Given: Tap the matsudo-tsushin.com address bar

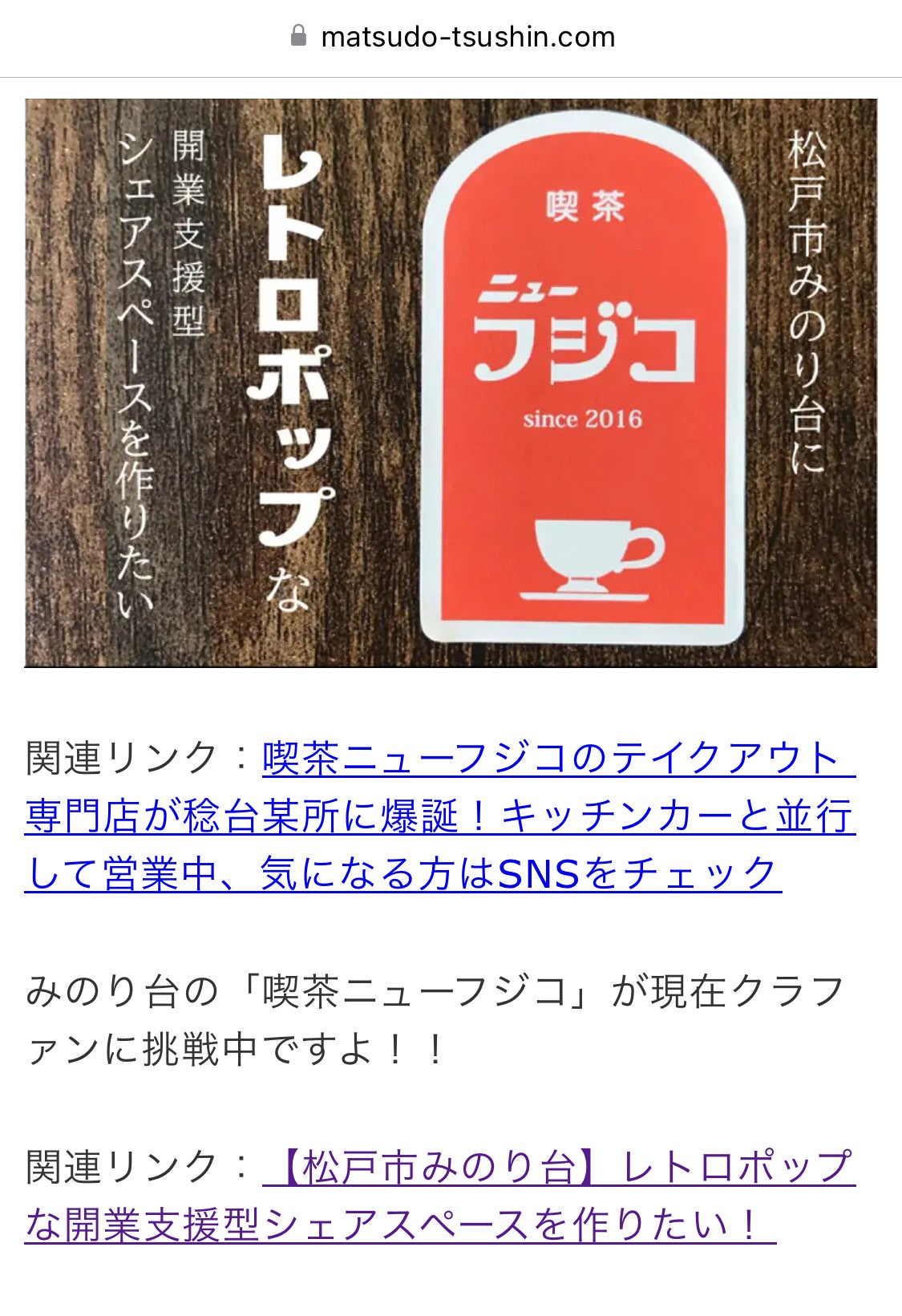Looking at the screenshot, I should coord(451,37).
